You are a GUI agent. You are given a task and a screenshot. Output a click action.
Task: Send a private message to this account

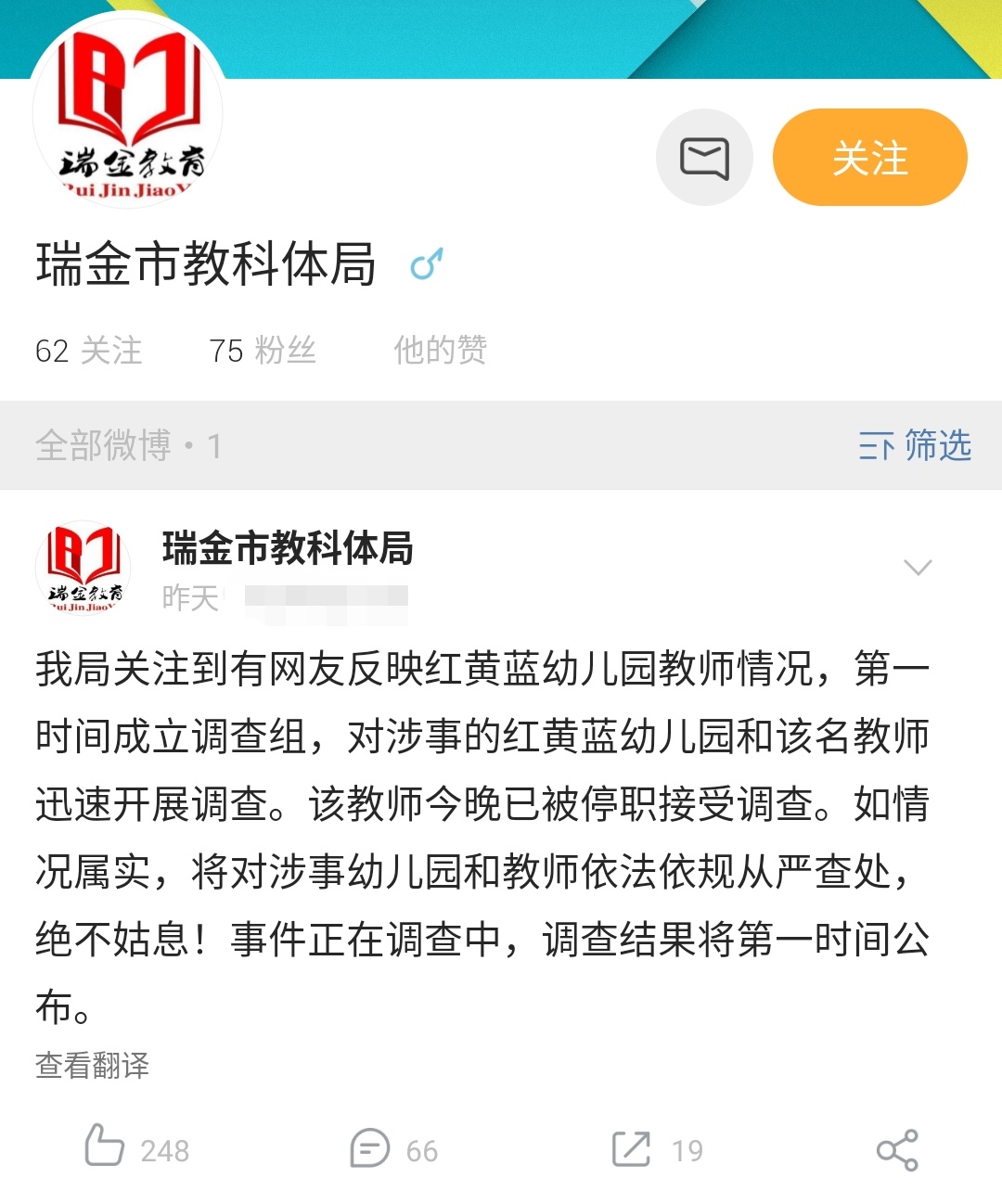(704, 158)
